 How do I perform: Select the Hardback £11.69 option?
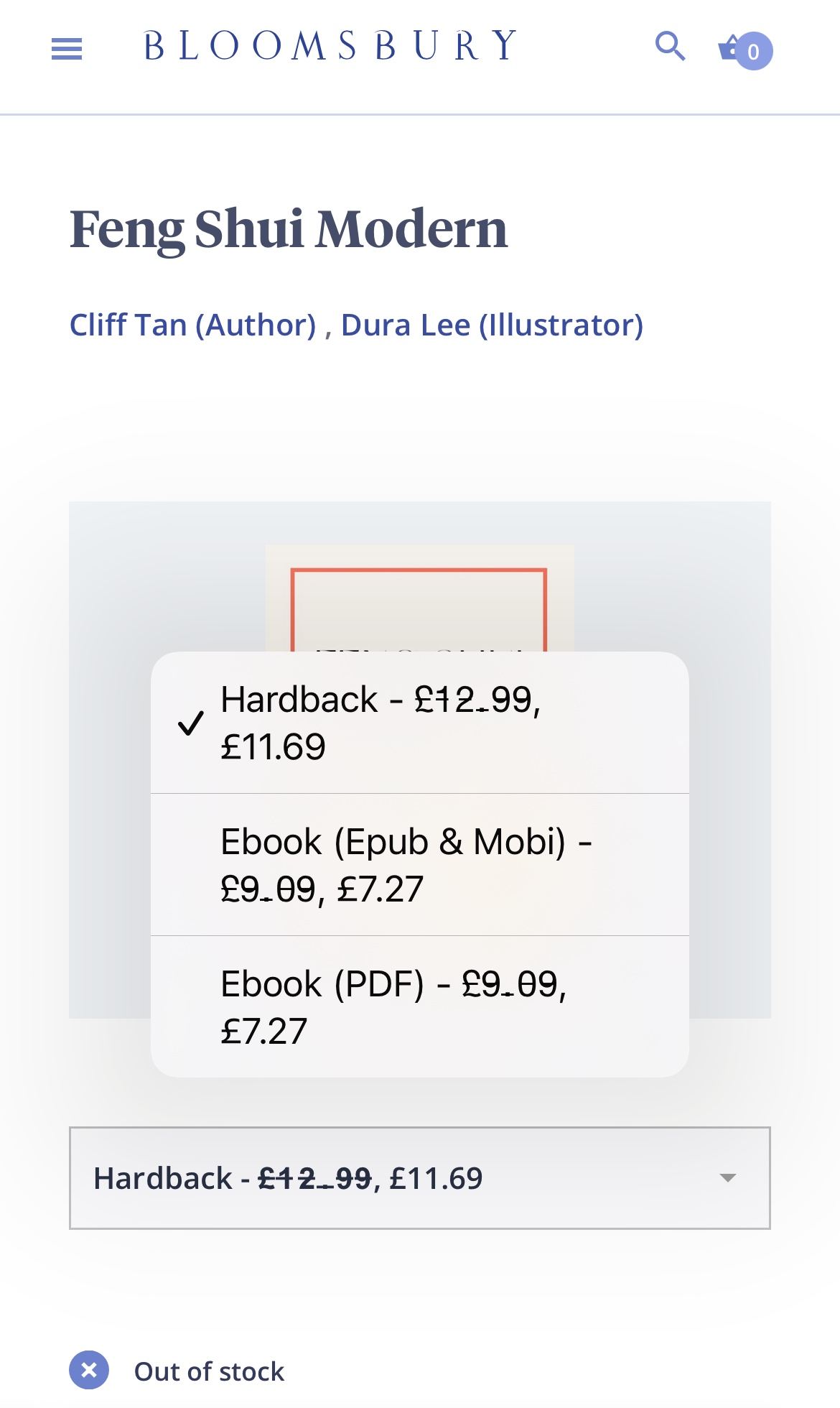click(x=419, y=723)
